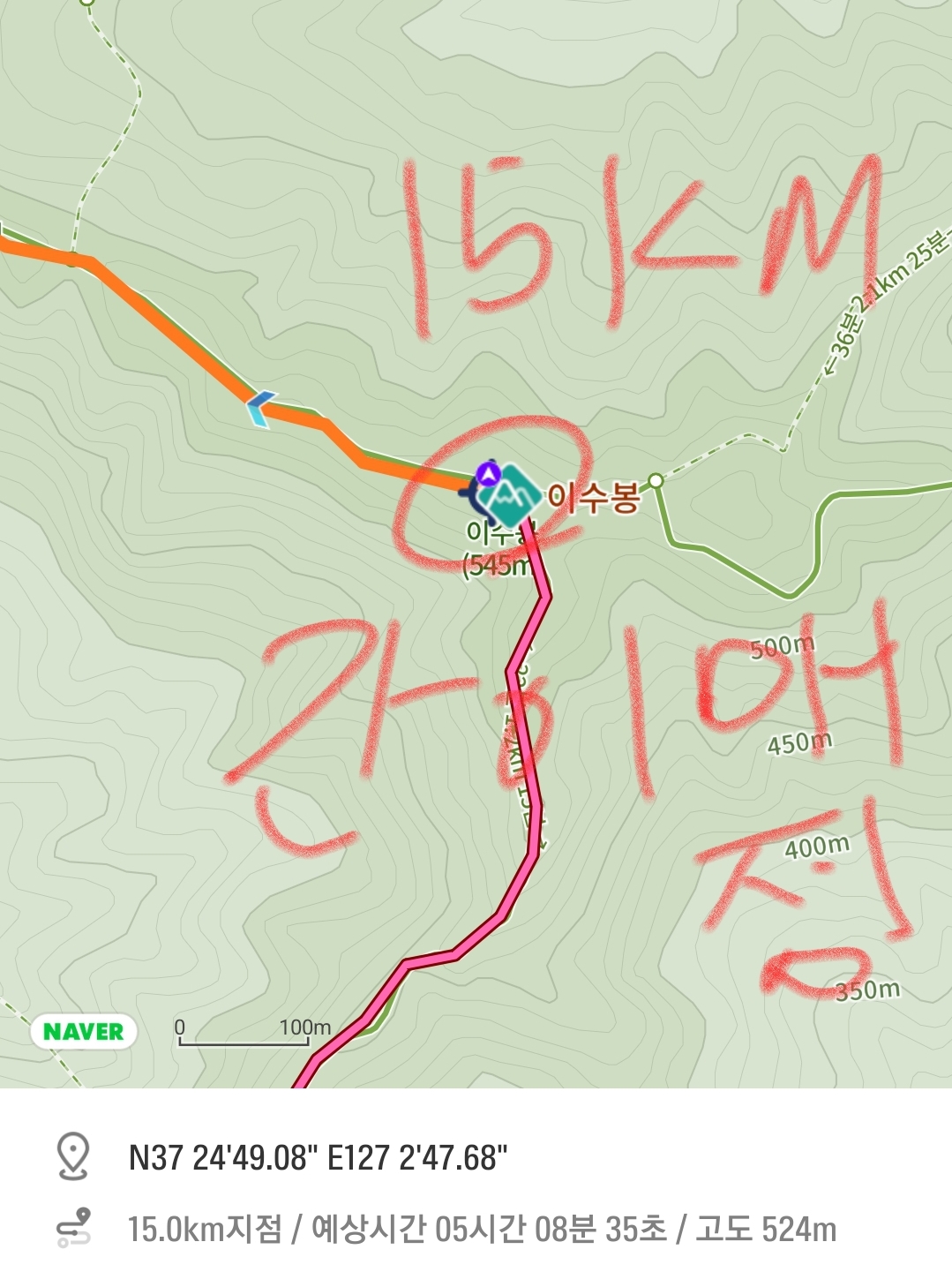Viewport: 952px width, 1272px height.
Task: Tap the purple waypoint marker at 15km
Action: (x=487, y=473)
